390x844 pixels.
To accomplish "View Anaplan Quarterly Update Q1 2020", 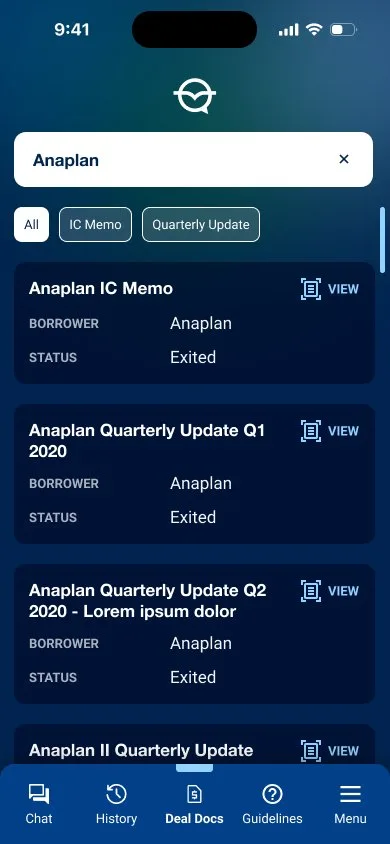I will 330,431.
